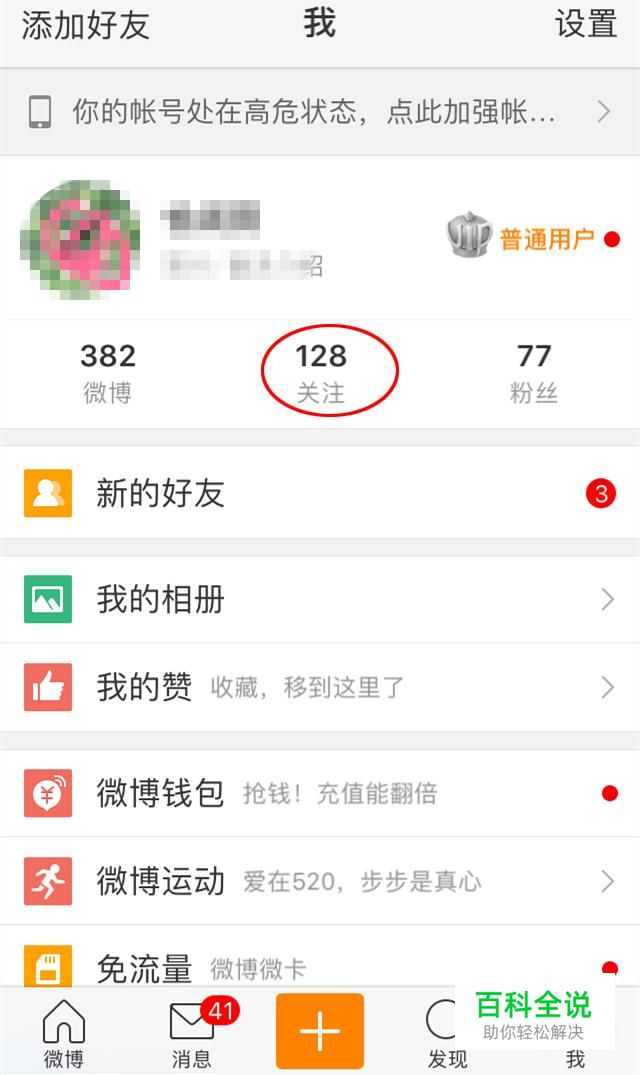Viewport: 640px width, 1075px height.
Task: Open the profile avatar picture
Action: pyautogui.click(x=80, y=240)
